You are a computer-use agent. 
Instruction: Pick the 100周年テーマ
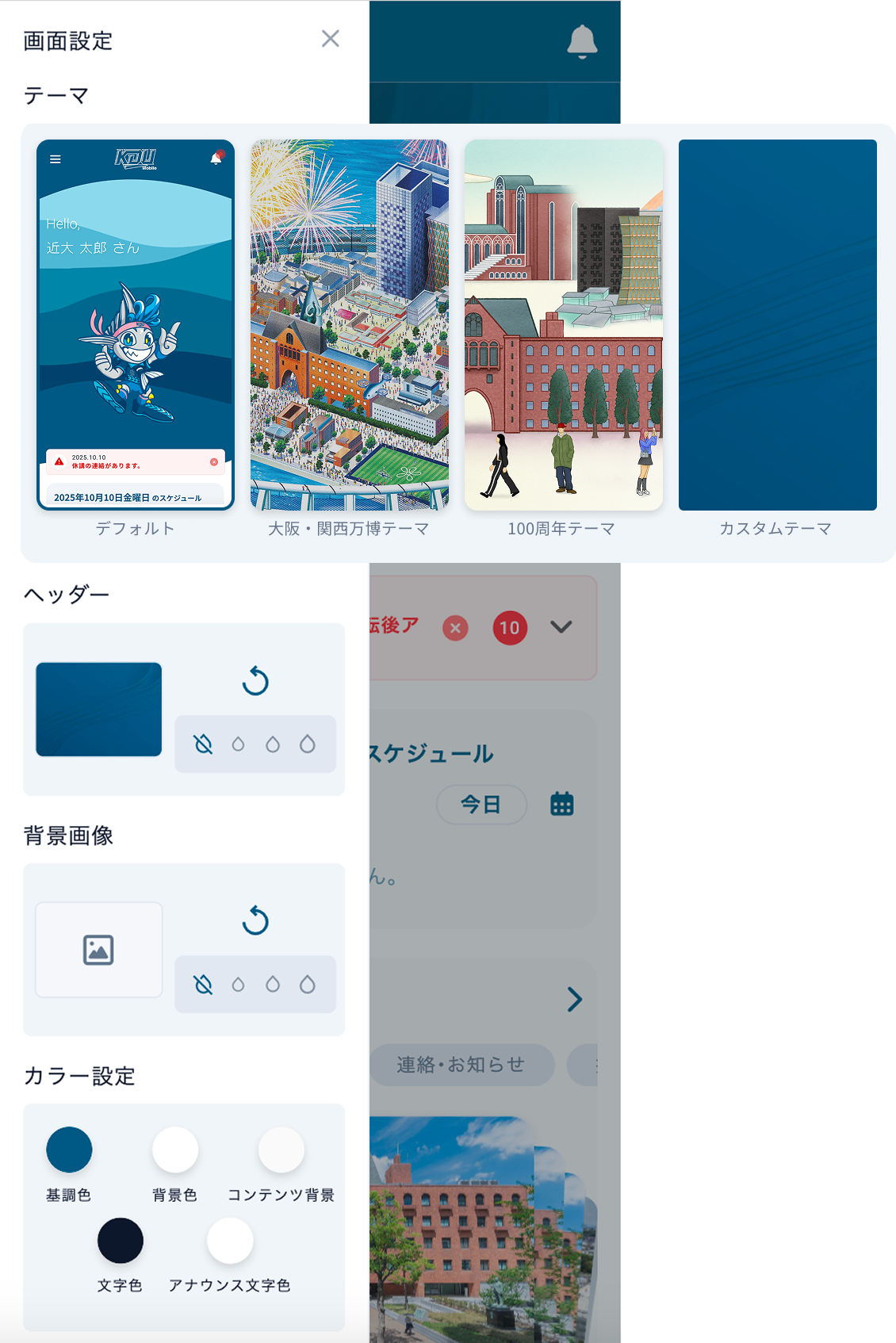click(x=563, y=325)
